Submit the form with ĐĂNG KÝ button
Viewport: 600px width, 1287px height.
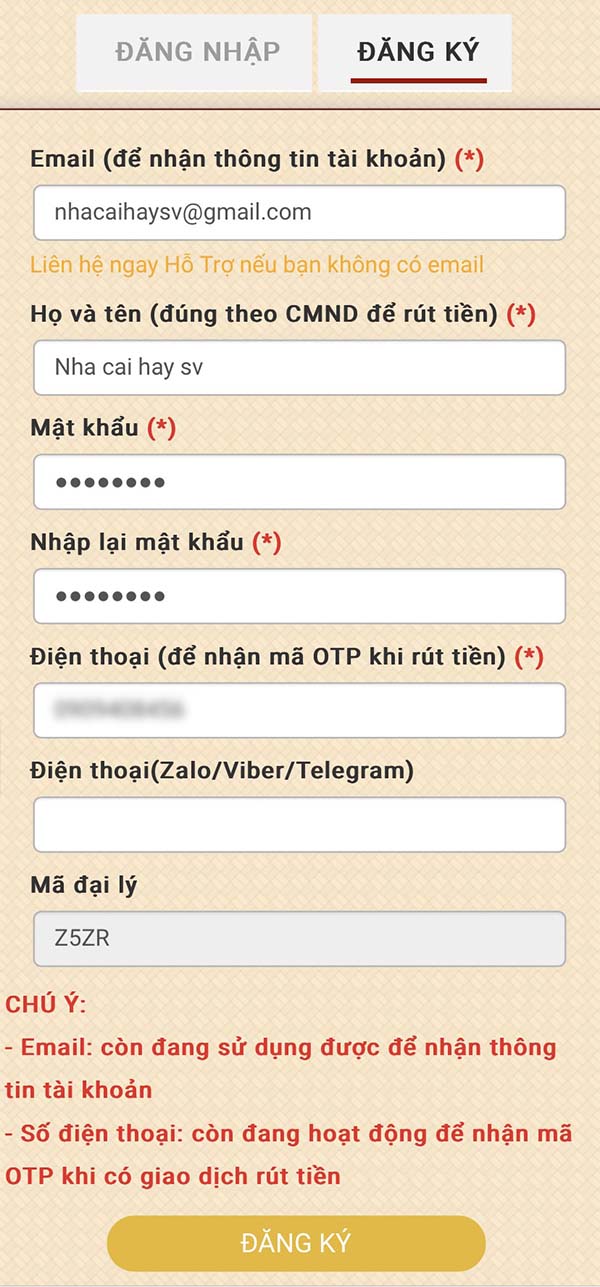(x=296, y=1244)
